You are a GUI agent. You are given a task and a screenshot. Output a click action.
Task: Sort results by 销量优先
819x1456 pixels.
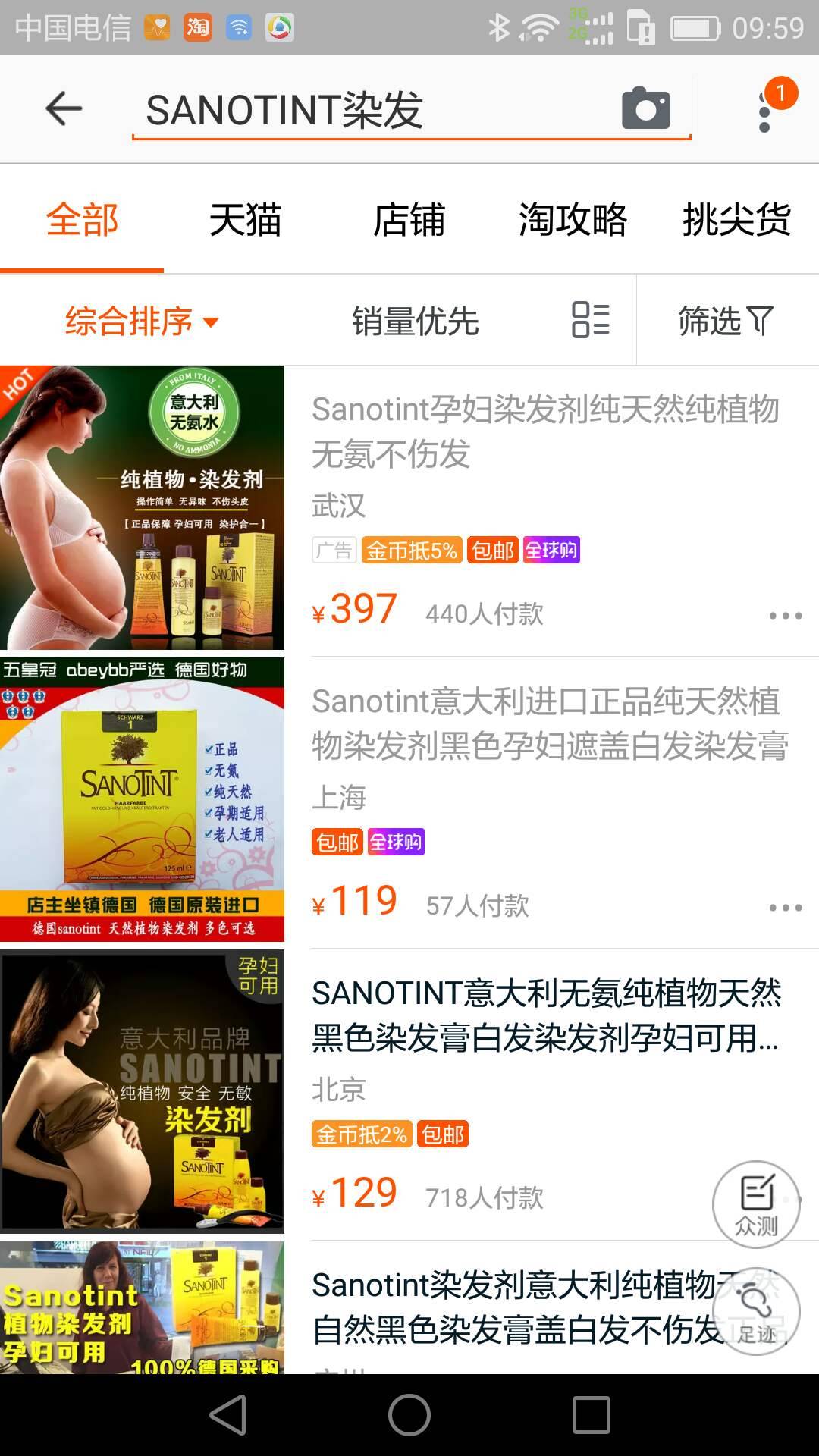415,322
